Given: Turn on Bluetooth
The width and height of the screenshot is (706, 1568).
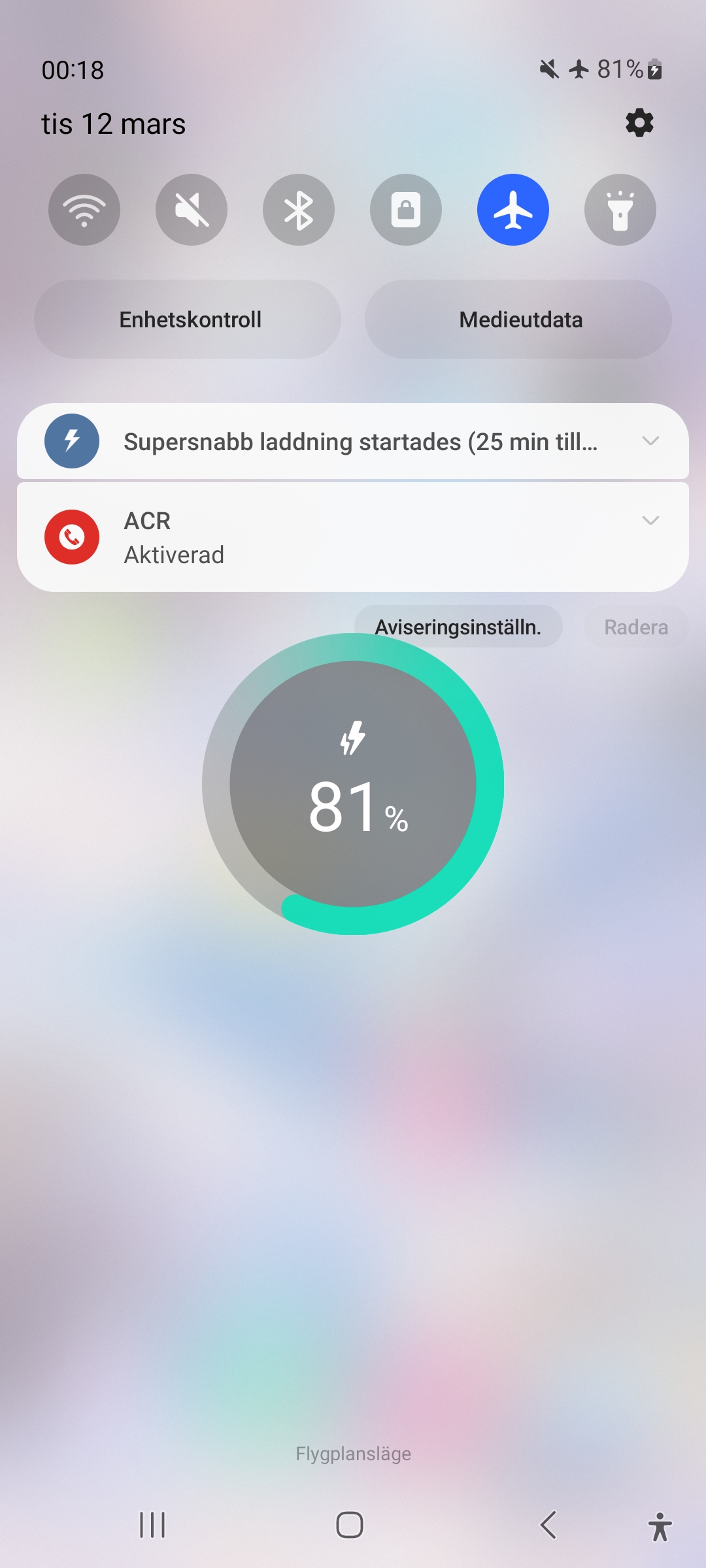Looking at the screenshot, I should (x=299, y=210).
